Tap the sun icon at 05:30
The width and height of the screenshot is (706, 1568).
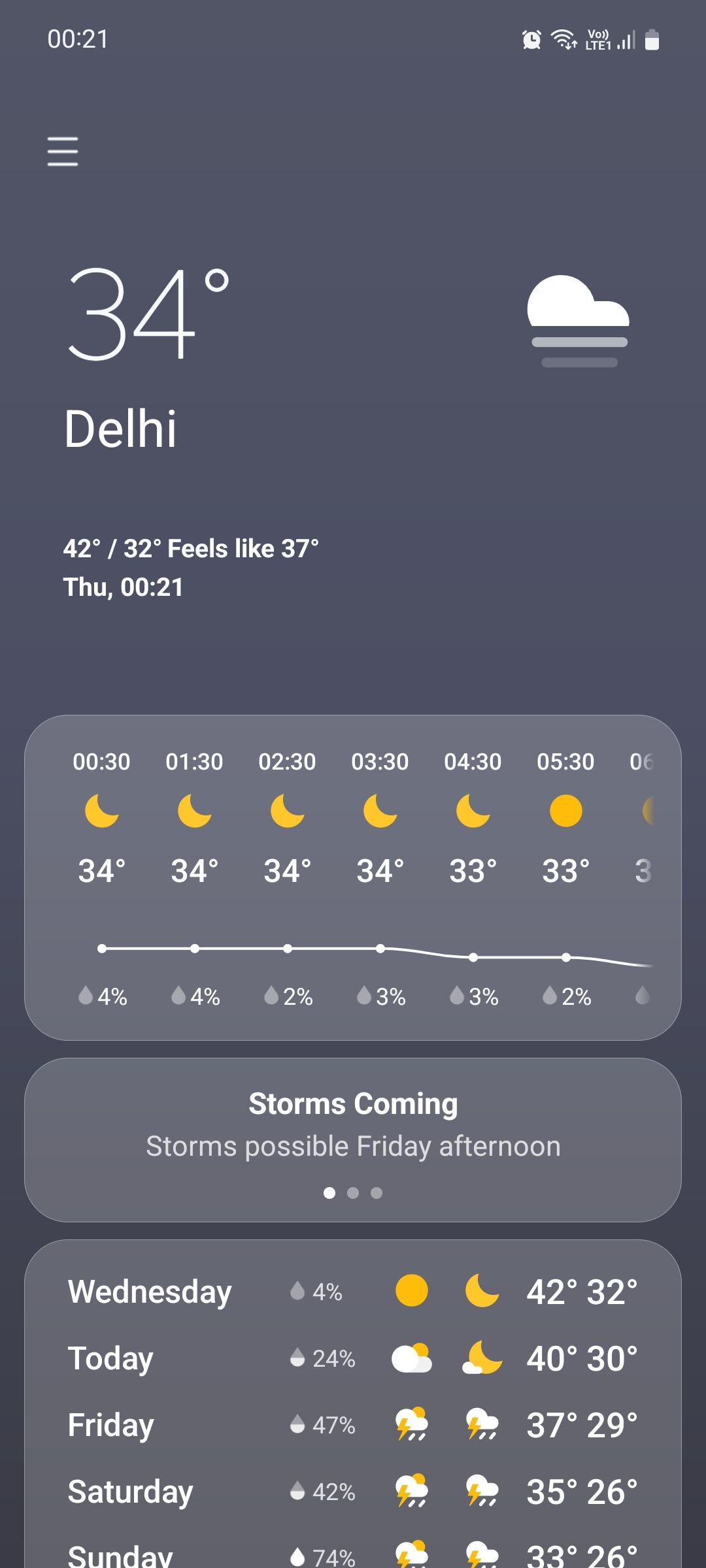coord(565,810)
